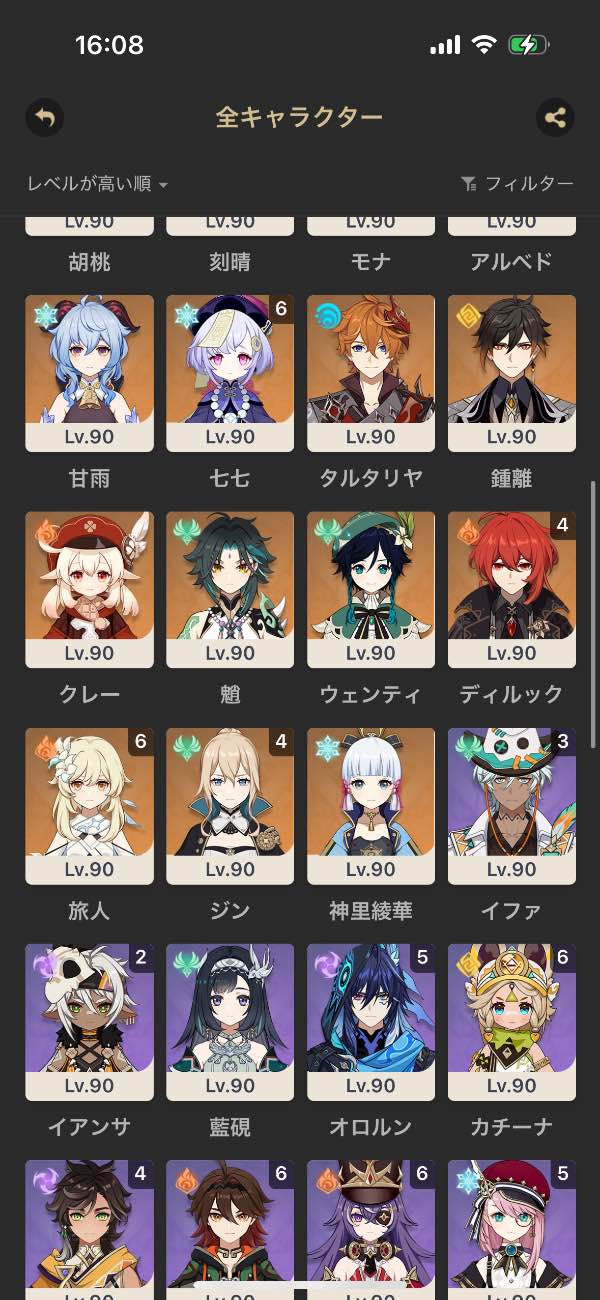Screen dimensions: 600x1300
Task: Open カチーナ character card
Action: pos(512,1021)
